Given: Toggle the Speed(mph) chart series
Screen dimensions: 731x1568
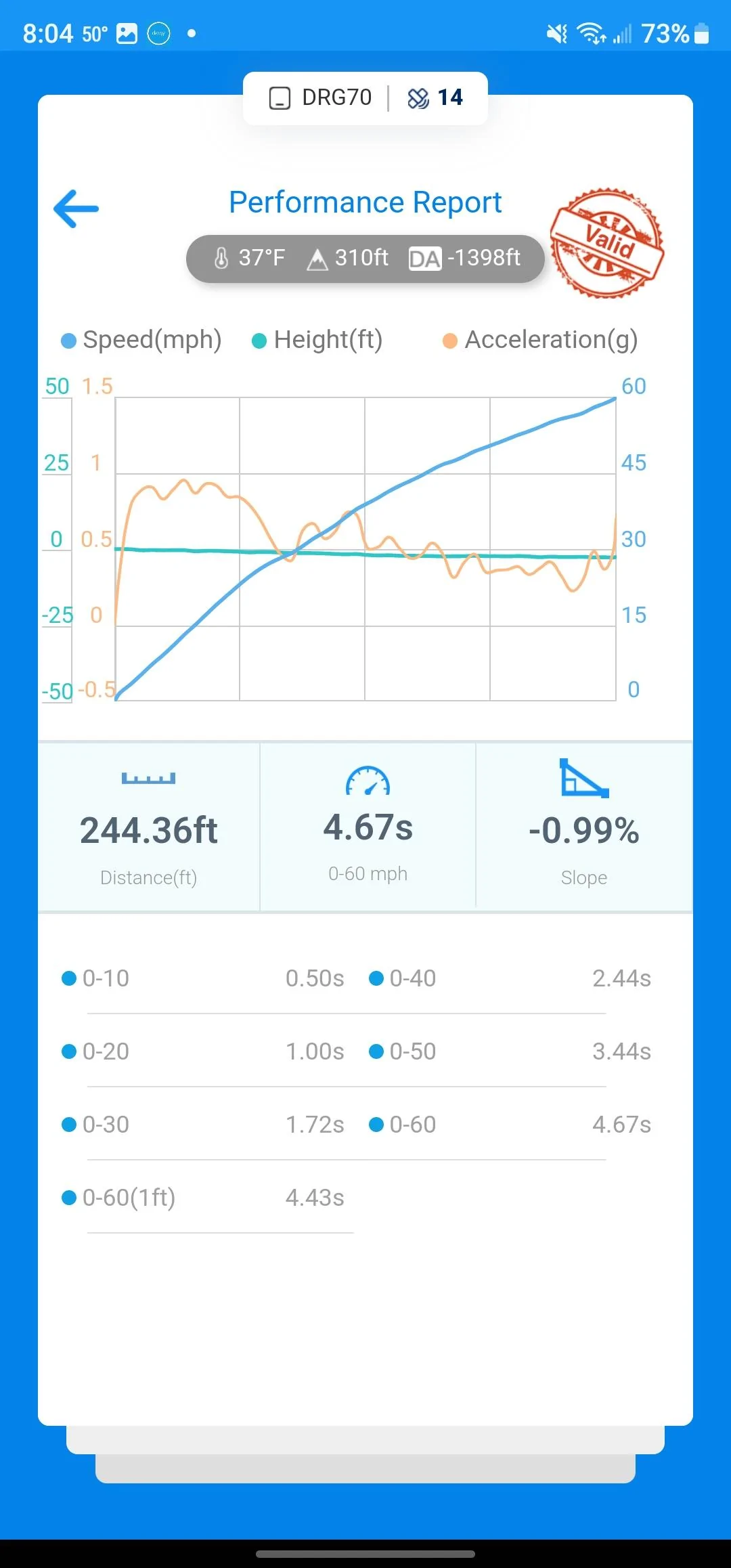Looking at the screenshot, I should tap(142, 340).
